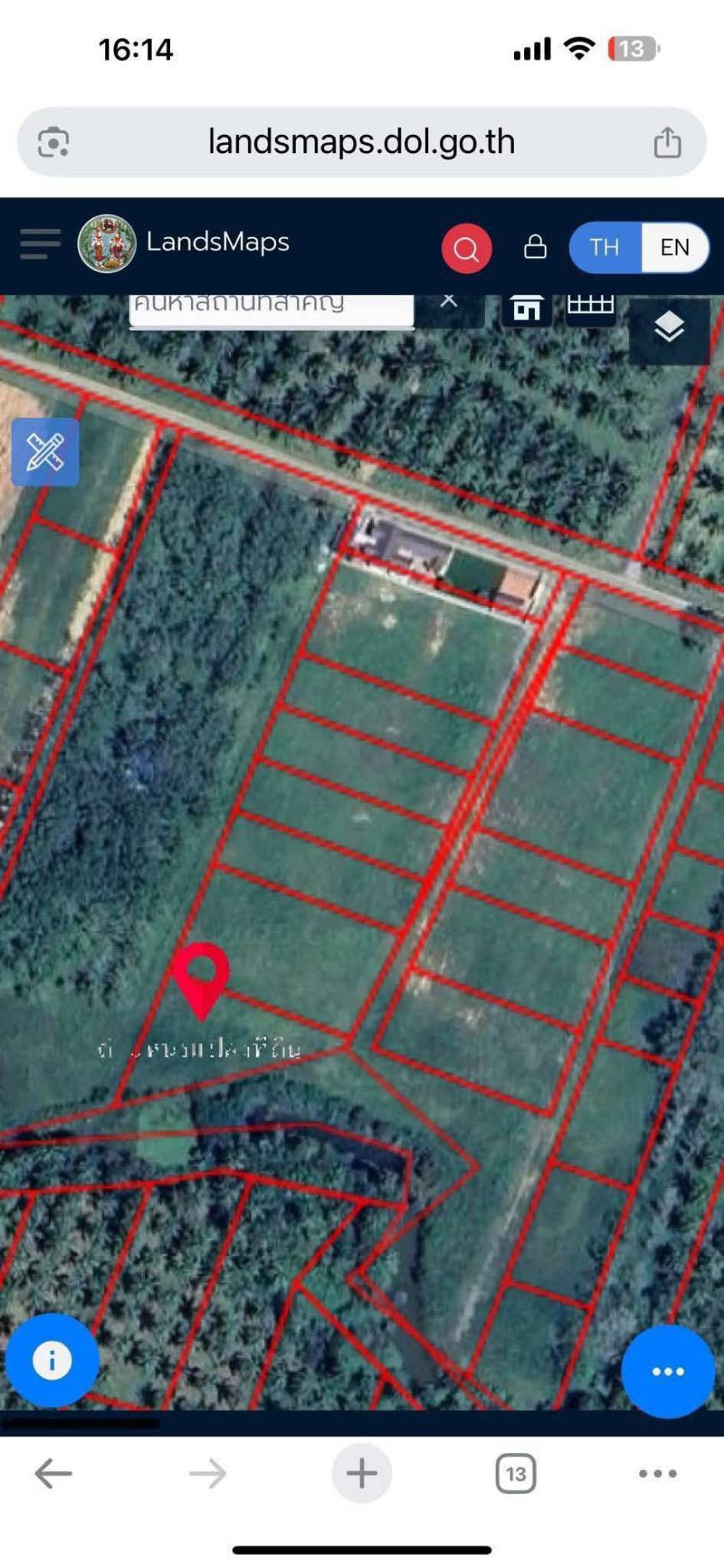Share this page from the address bar
724x1568 pixels.
[667, 142]
